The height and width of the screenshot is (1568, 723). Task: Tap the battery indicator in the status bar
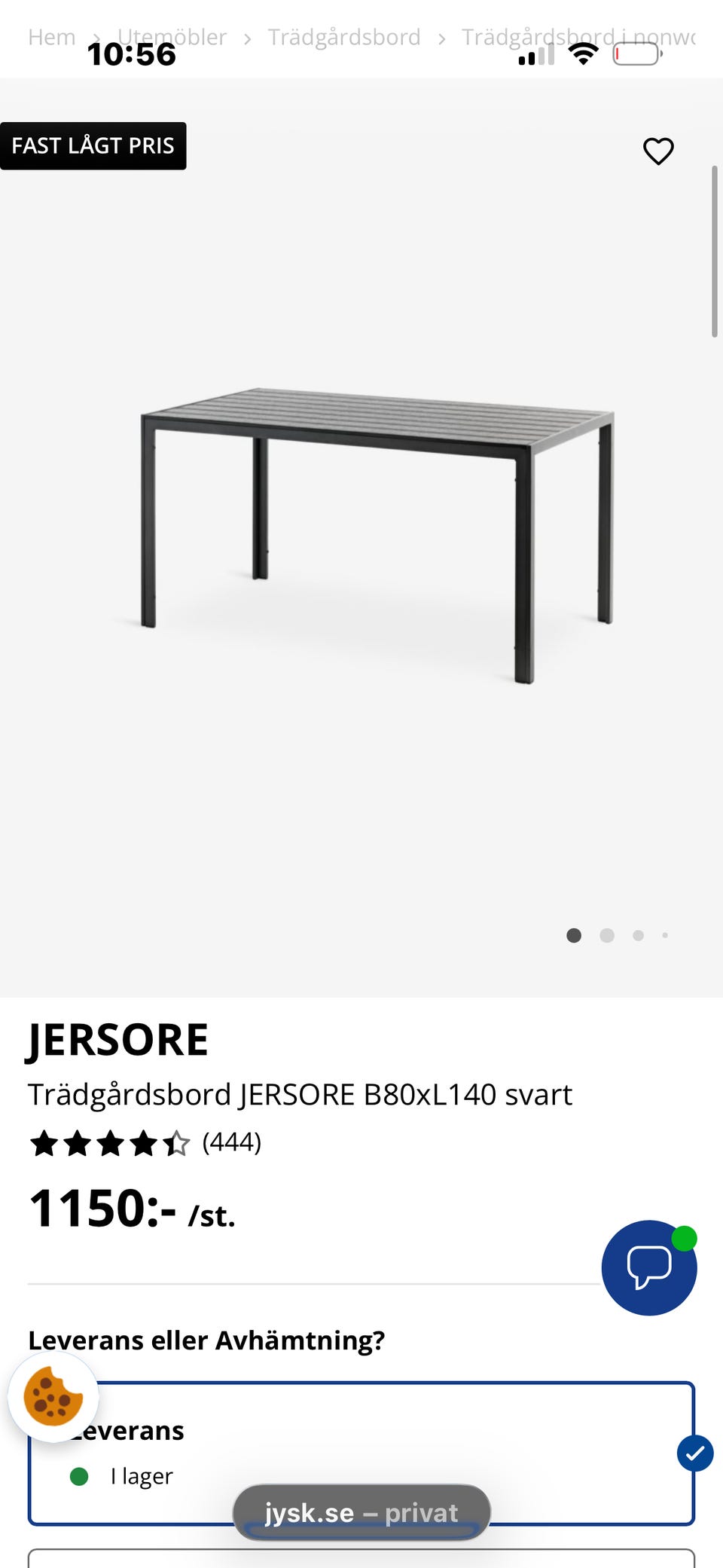click(636, 54)
